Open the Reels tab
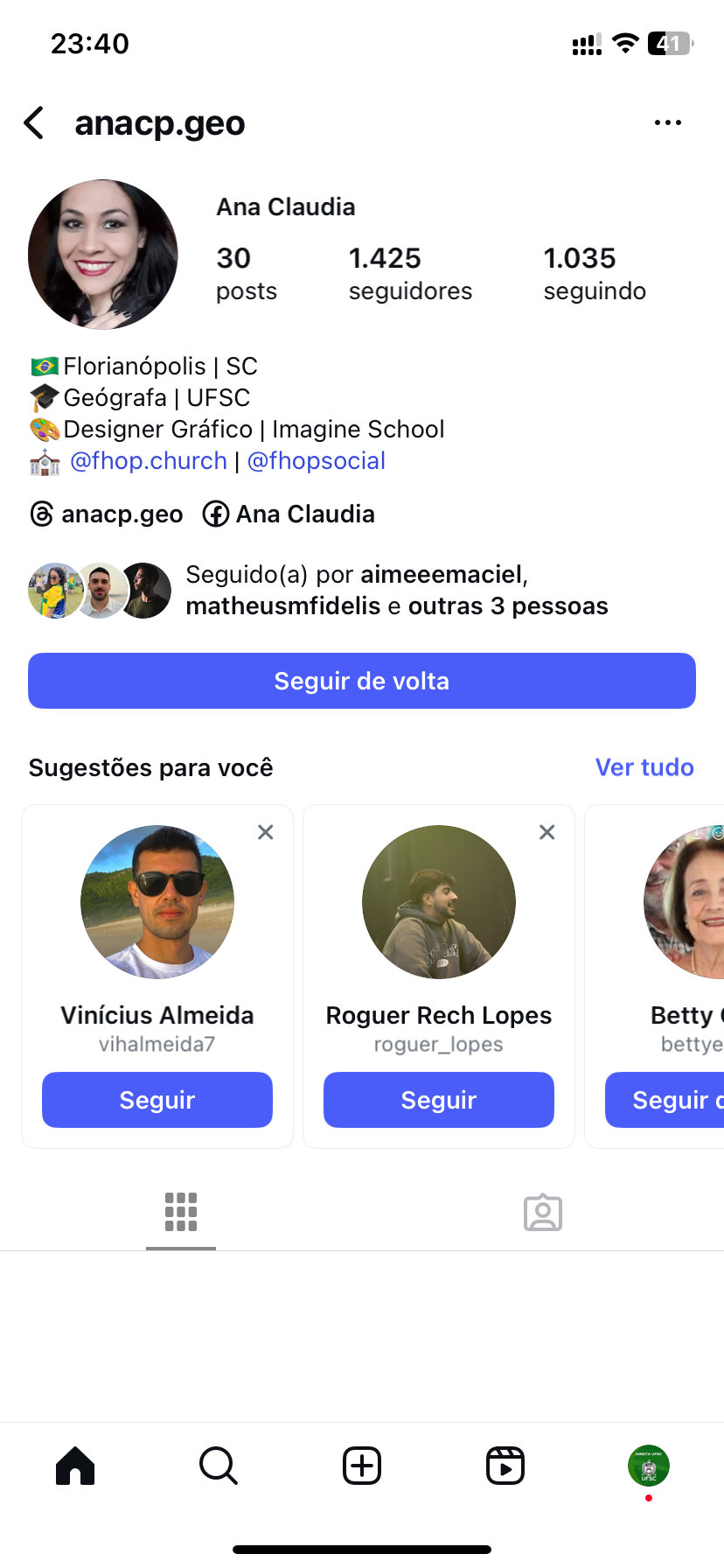 tap(505, 1466)
